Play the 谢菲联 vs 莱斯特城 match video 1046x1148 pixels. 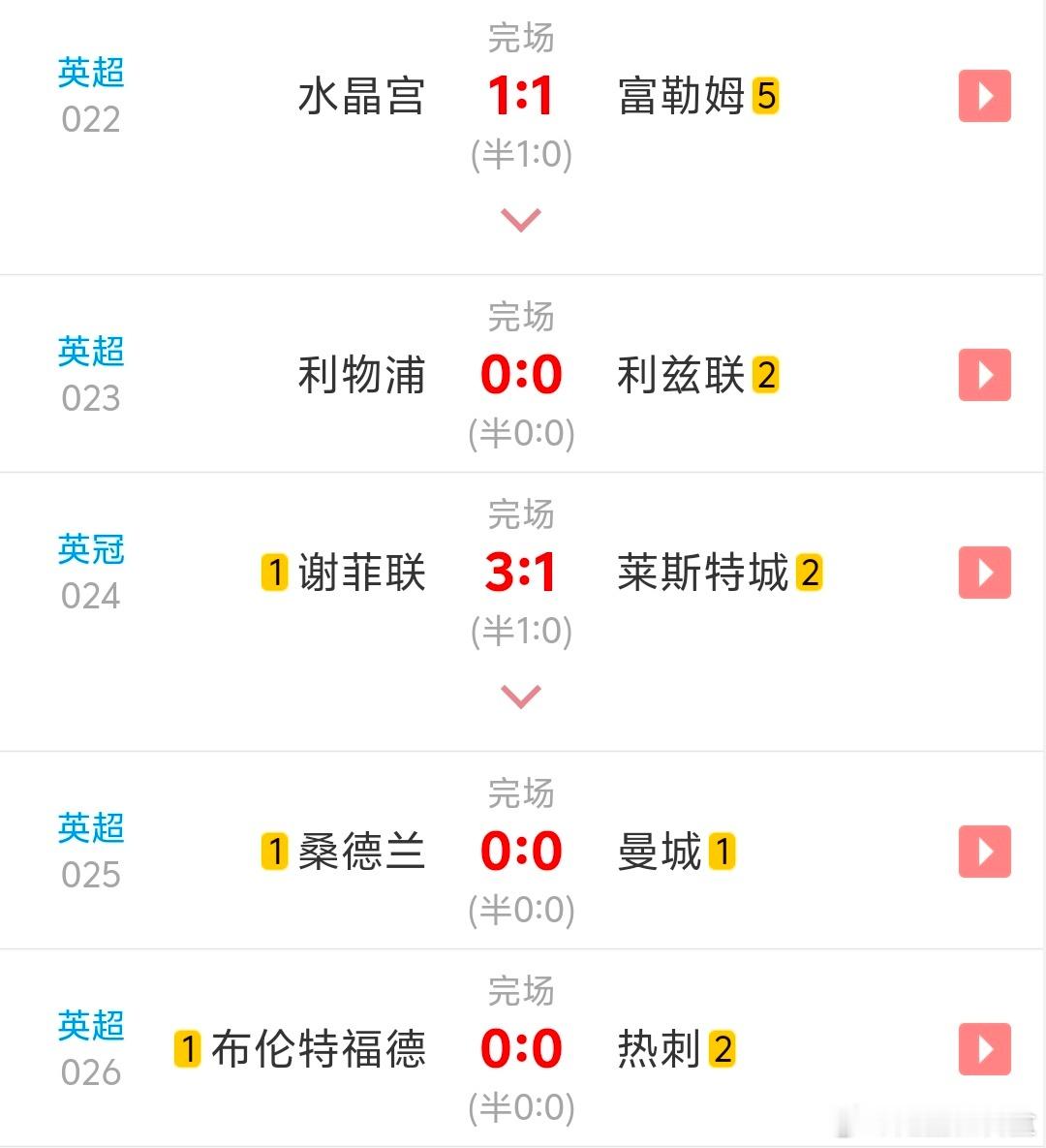click(x=985, y=573)
